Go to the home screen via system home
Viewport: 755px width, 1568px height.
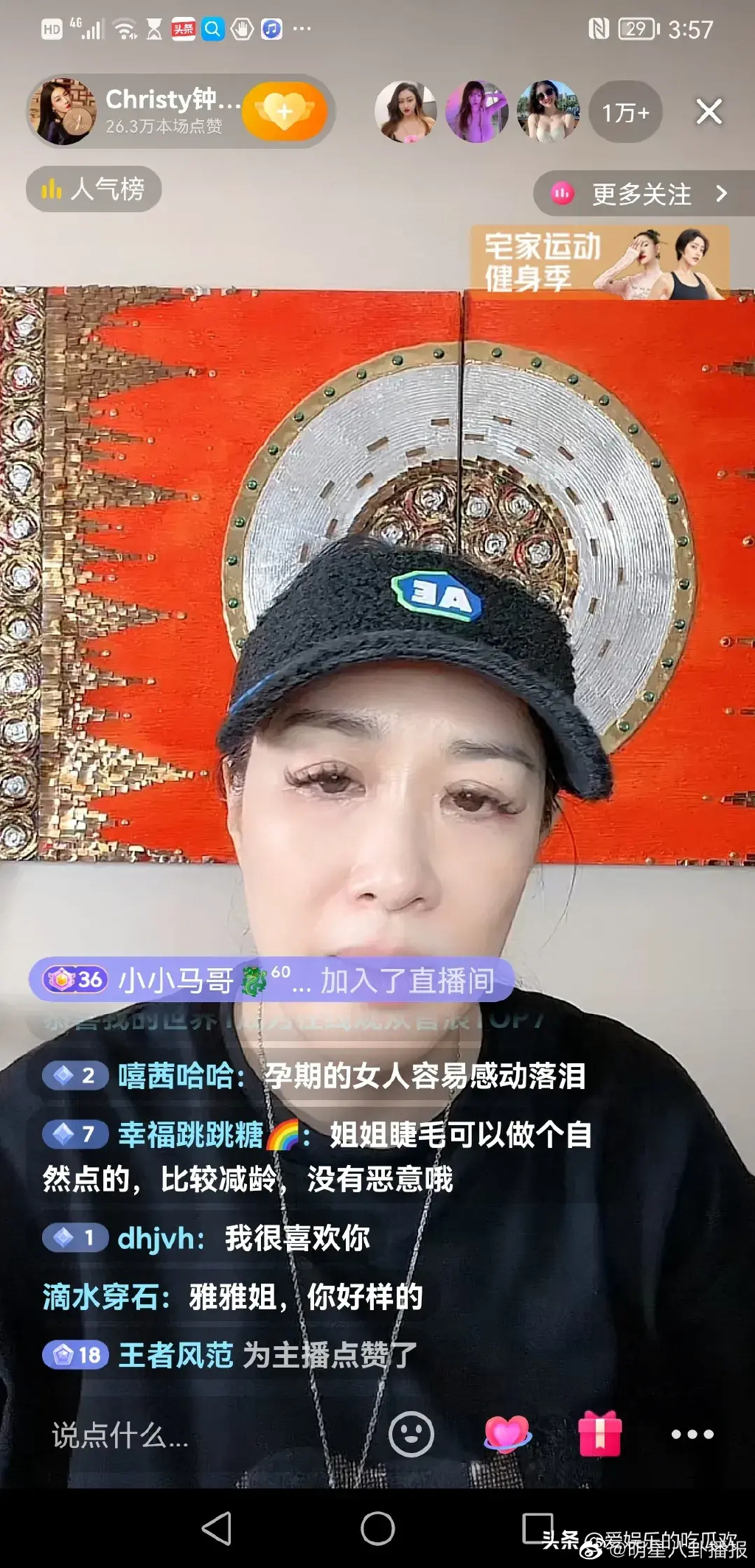point(377,1528)
